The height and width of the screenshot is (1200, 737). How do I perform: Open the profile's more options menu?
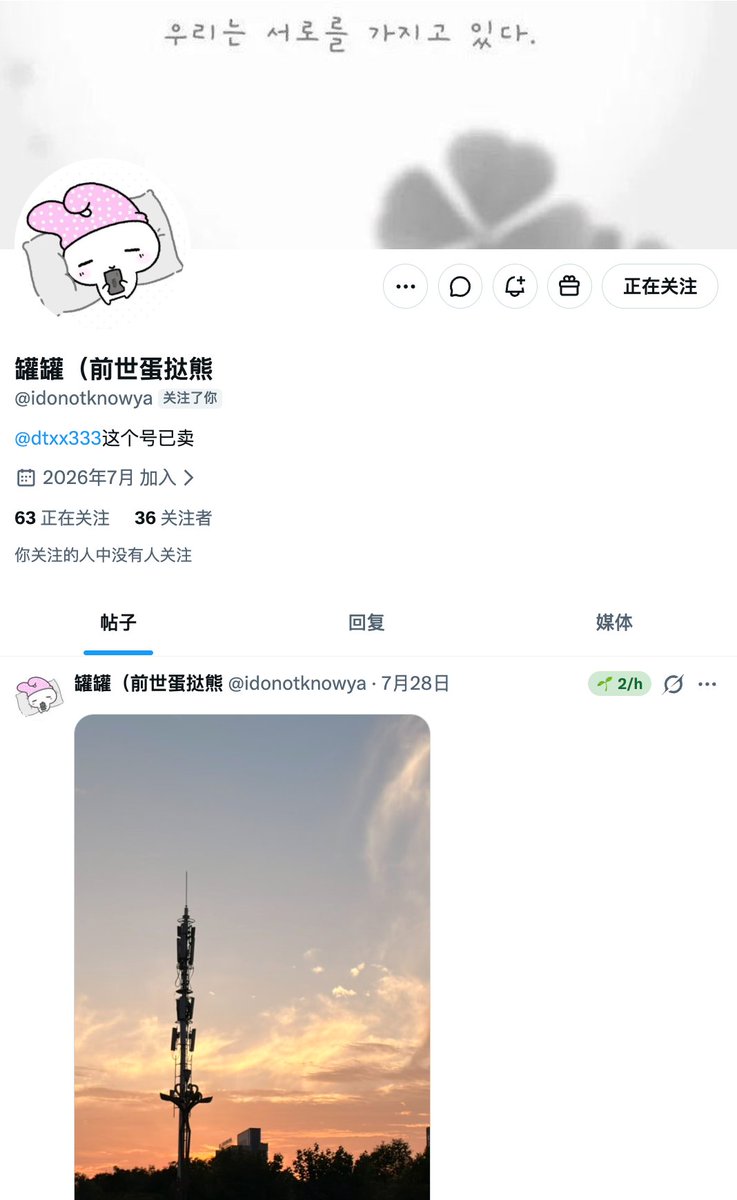(405, 286)
